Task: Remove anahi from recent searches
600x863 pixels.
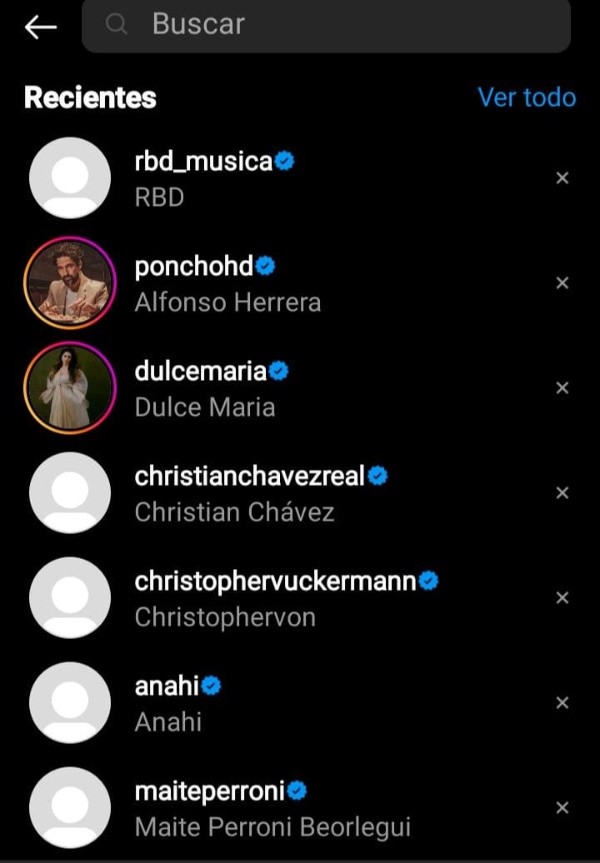Action: coord(562,703)
